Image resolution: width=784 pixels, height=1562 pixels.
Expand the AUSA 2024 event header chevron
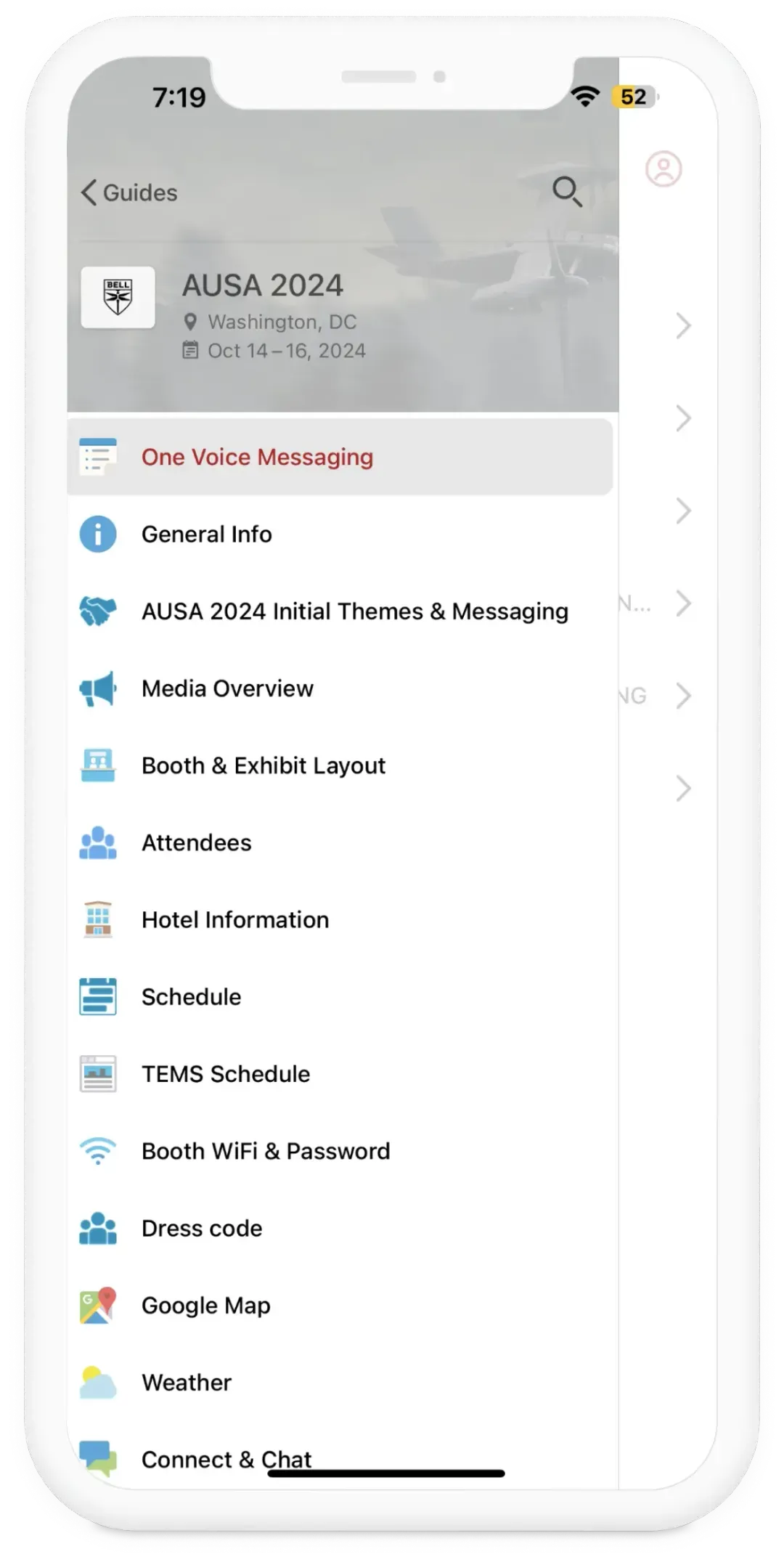tap(683, 326)
